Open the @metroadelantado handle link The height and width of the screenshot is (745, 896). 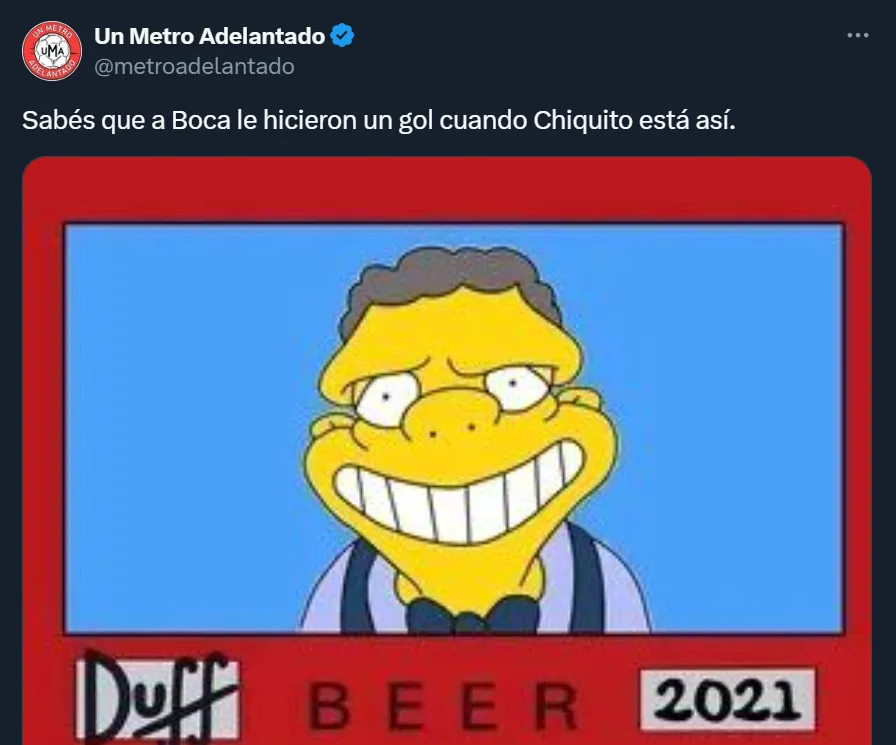click(x=194, y=66)
